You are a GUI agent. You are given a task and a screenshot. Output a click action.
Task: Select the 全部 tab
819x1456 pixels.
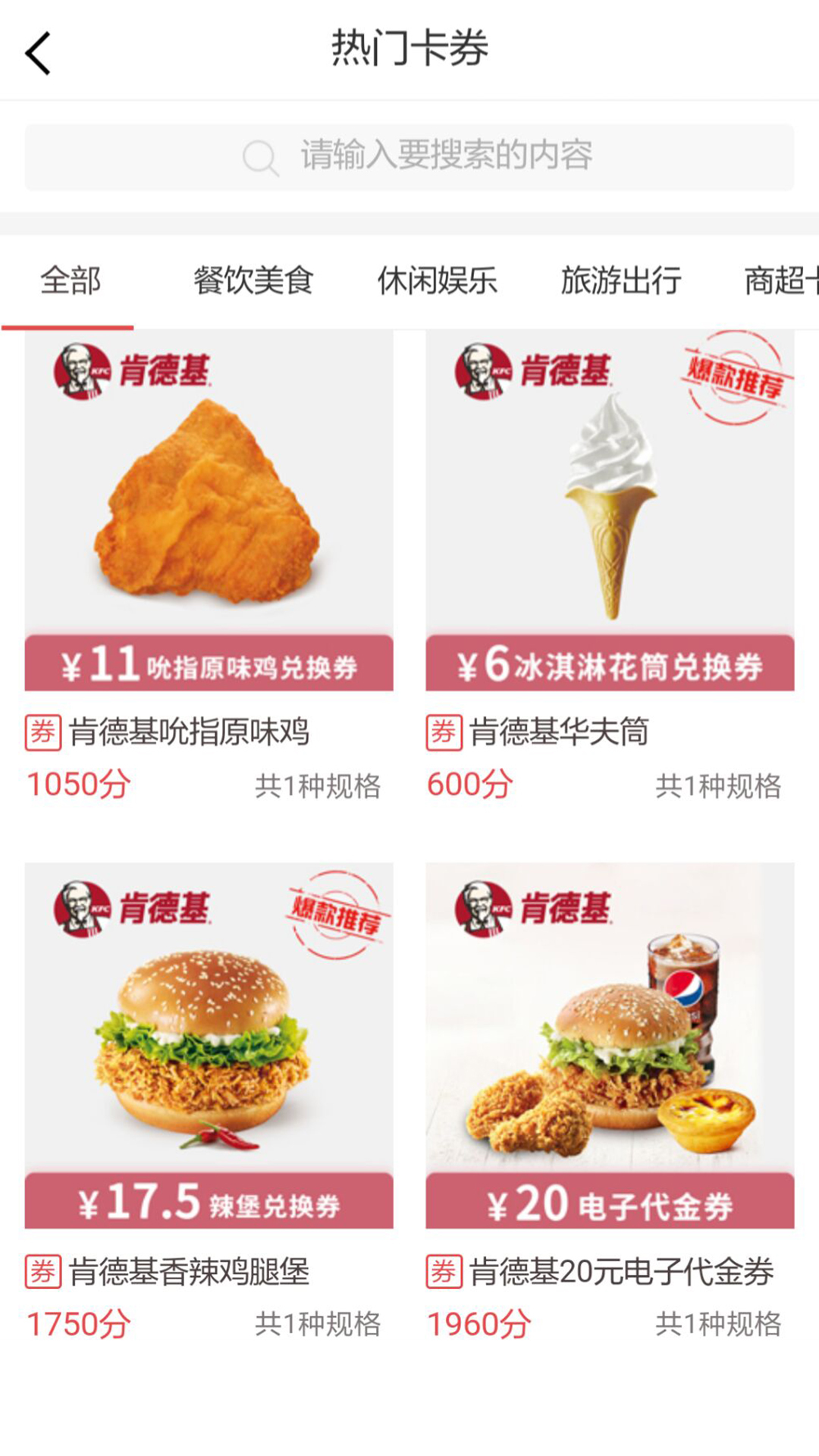pyautogui.click(x=70, y=281)
